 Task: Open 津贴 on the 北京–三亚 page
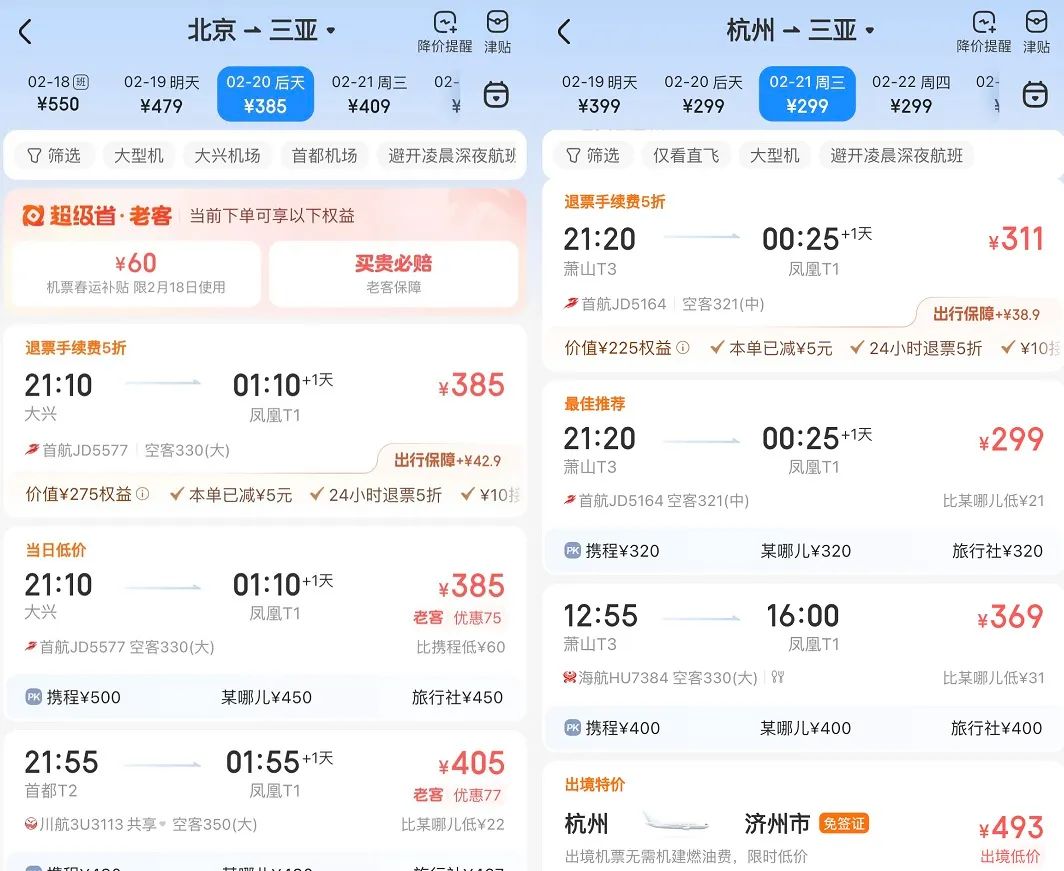pos(497,31)
